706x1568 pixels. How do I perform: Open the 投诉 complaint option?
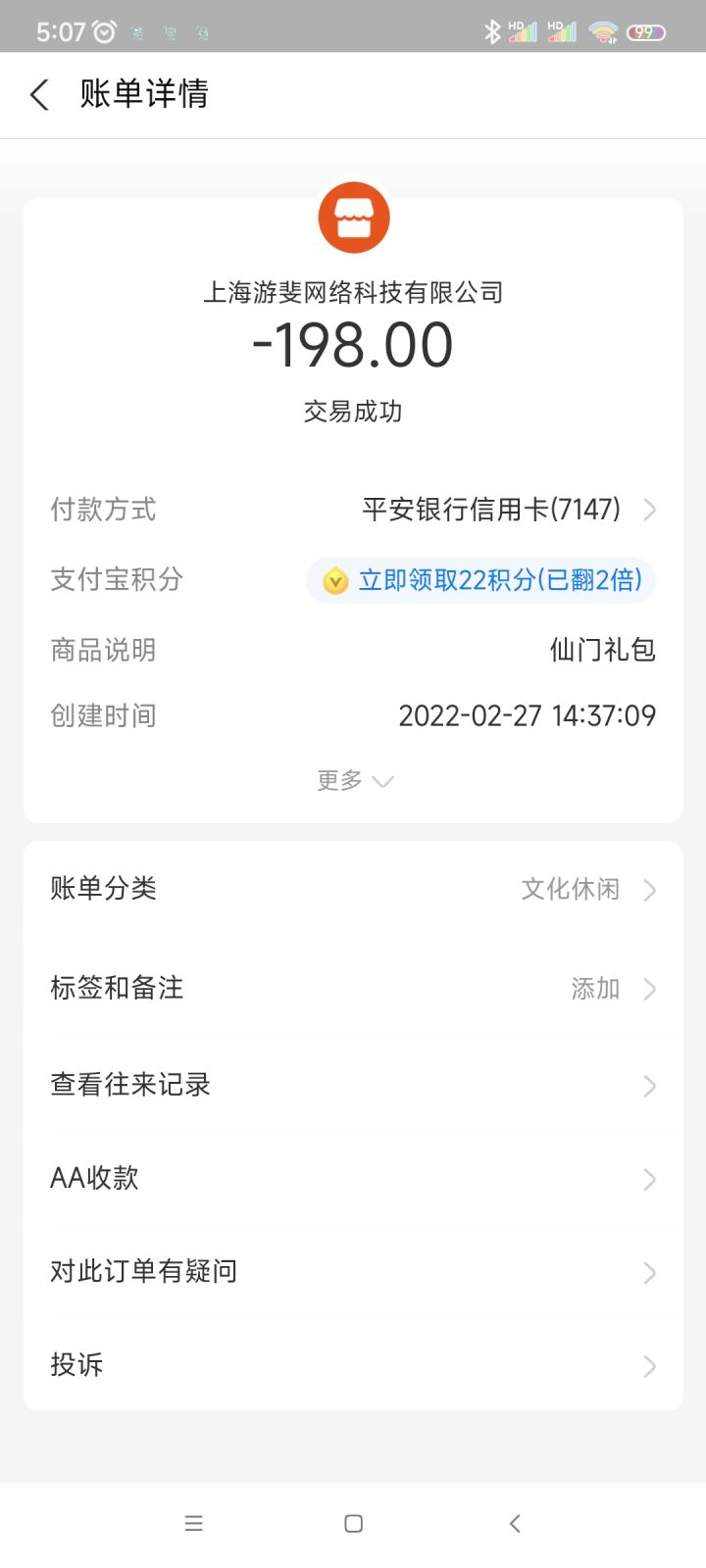click(x=353, y=1364)
